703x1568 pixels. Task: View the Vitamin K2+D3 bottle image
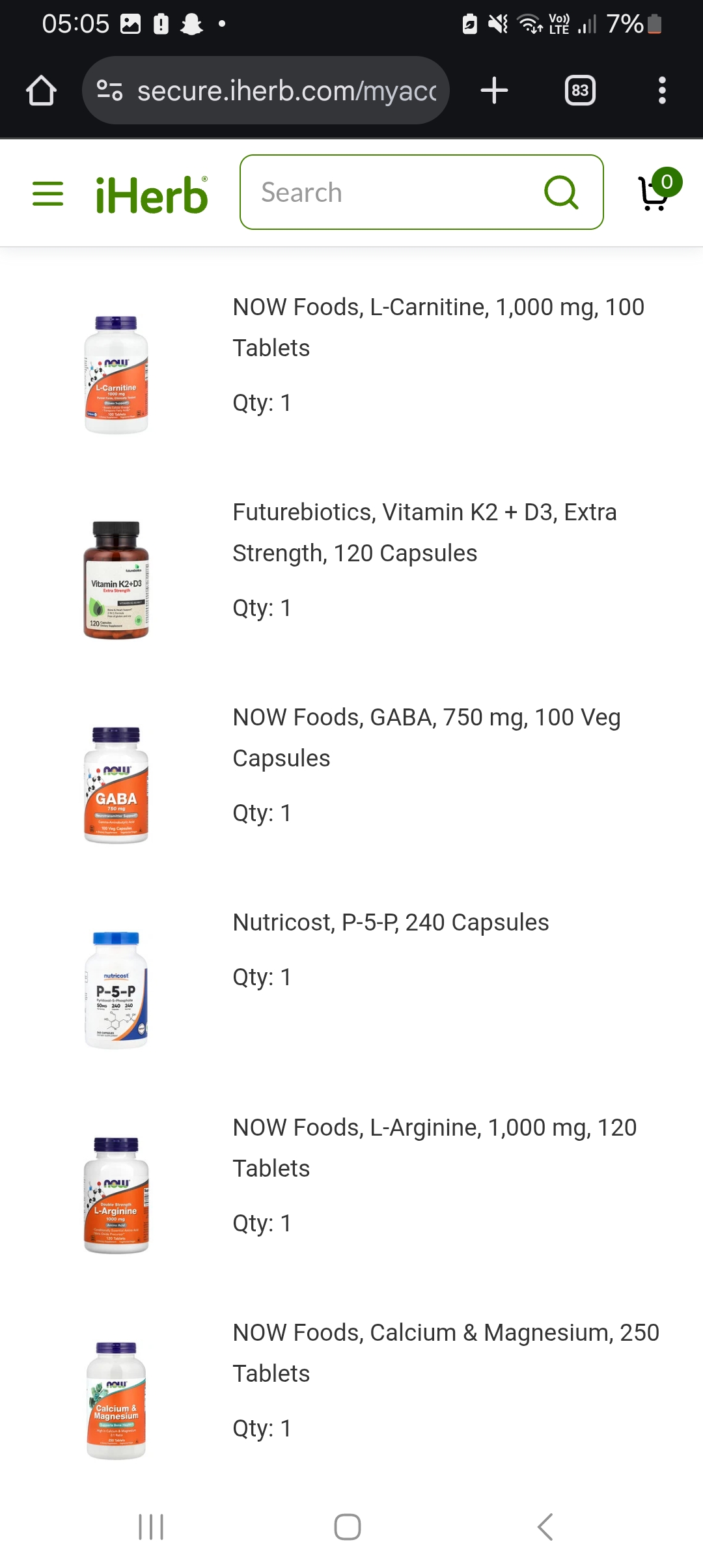[x=117, y=580]
